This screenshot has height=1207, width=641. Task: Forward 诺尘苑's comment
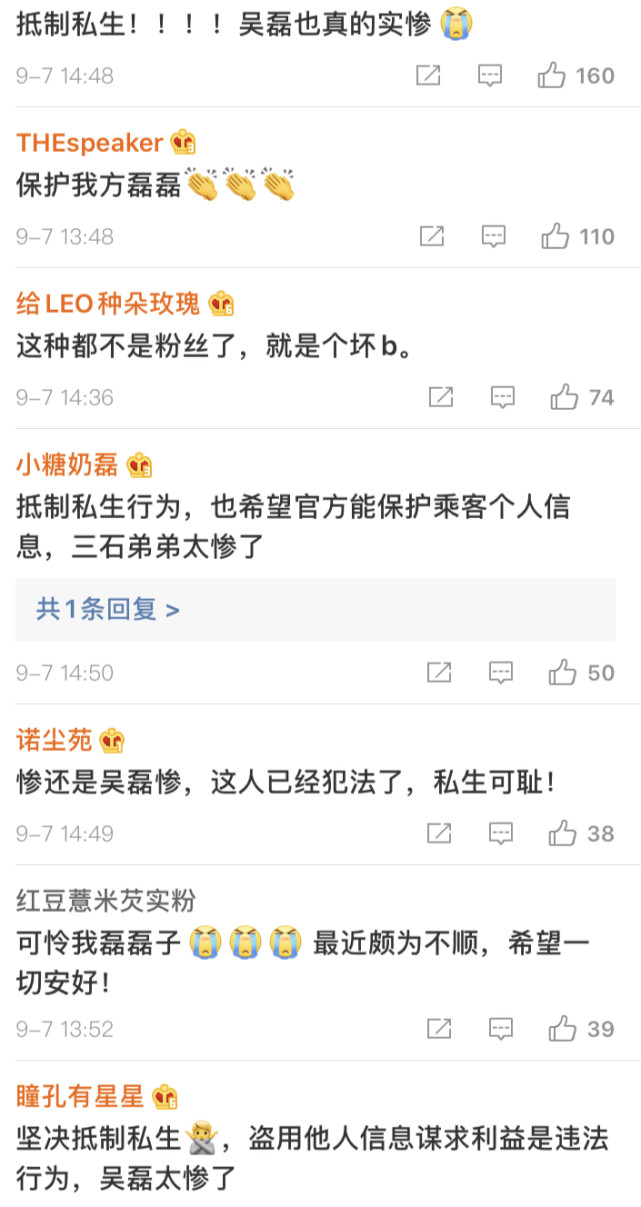[438, 833]
